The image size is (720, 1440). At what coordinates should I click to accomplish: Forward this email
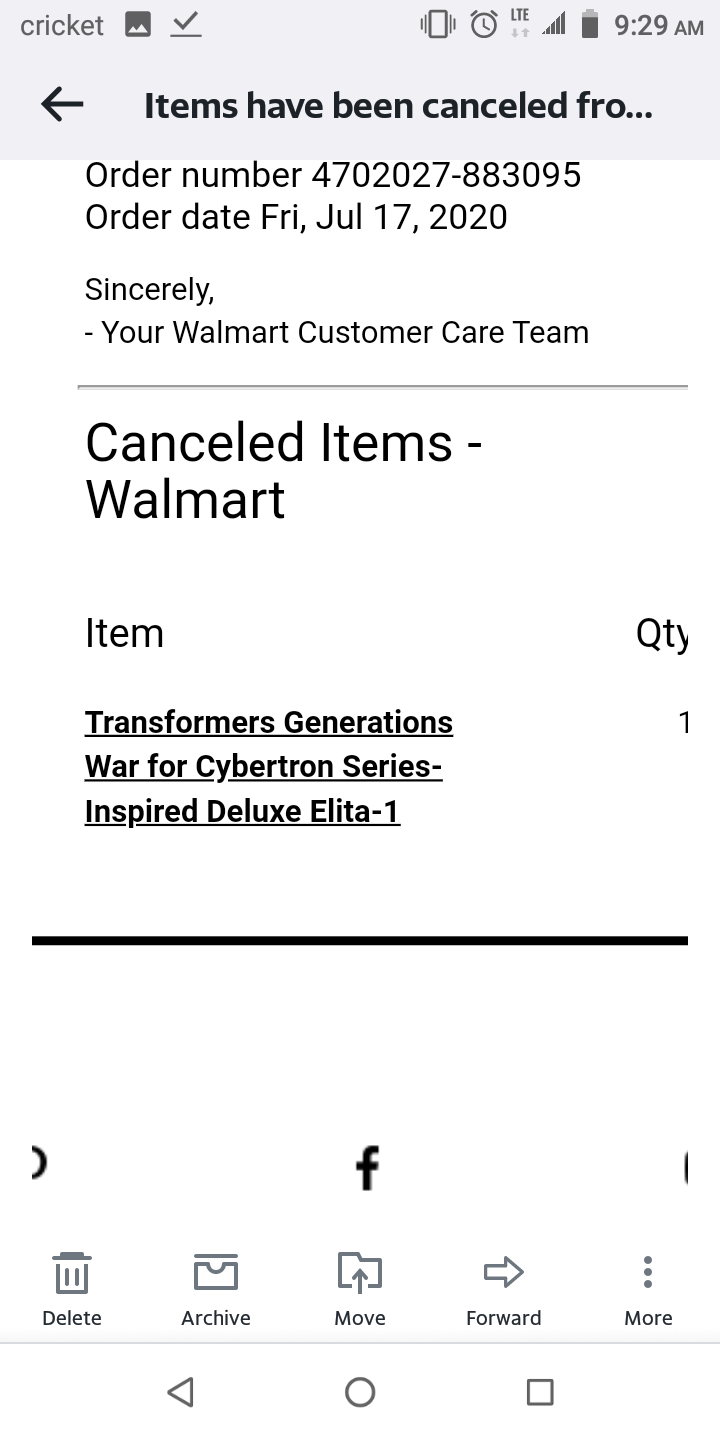point(504,1289)
